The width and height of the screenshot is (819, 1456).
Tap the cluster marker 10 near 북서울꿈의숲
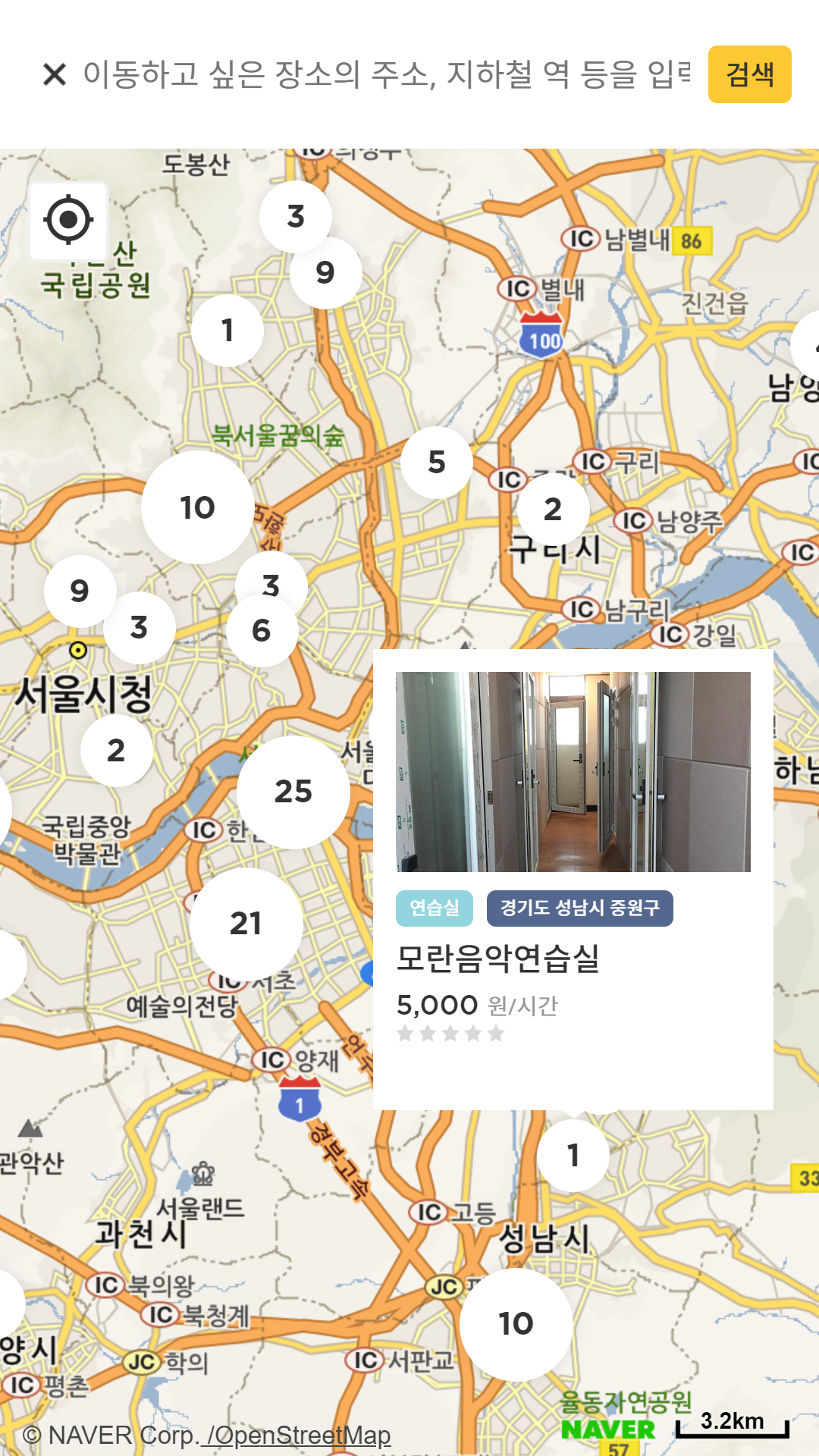(197, 507)
